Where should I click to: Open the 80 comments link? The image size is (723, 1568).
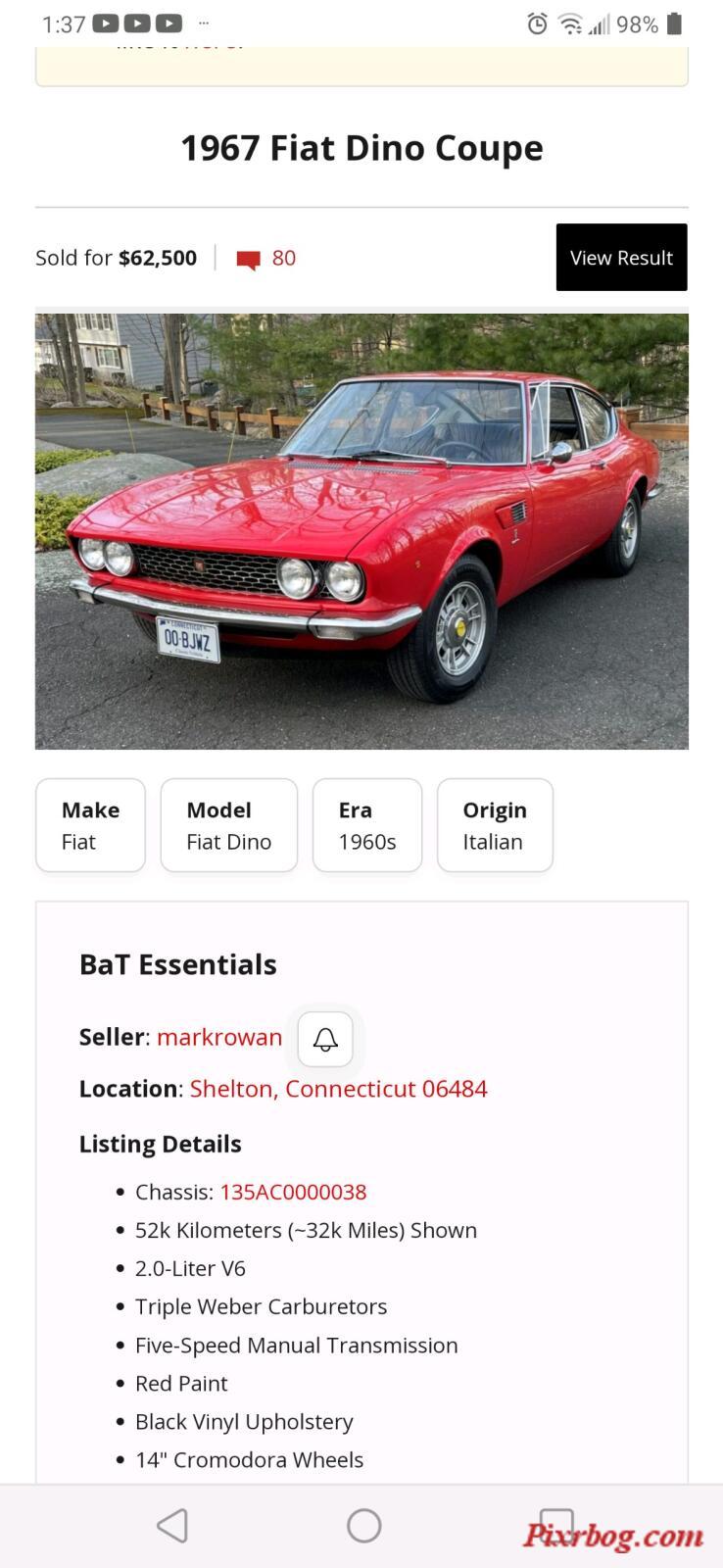266,259
